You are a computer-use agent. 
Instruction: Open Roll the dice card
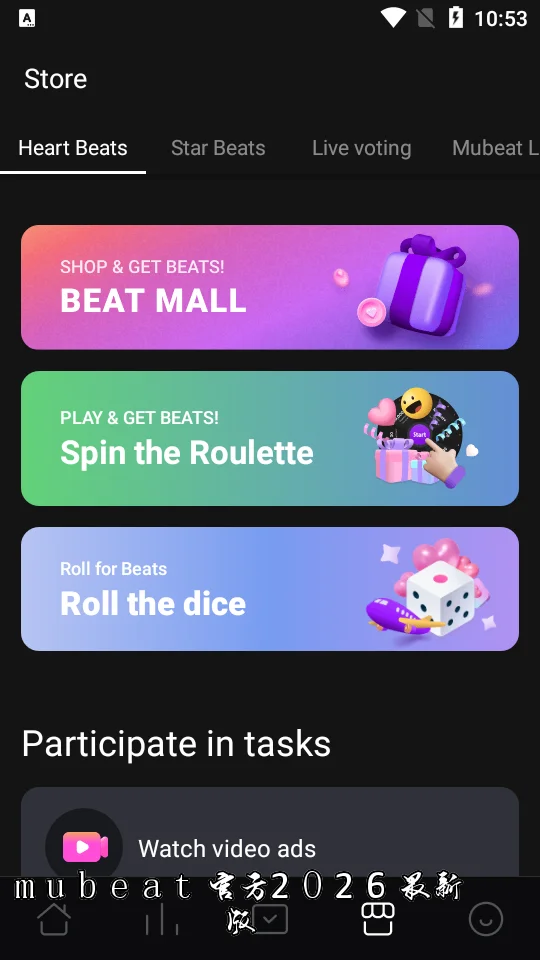(x=270, y=589)
